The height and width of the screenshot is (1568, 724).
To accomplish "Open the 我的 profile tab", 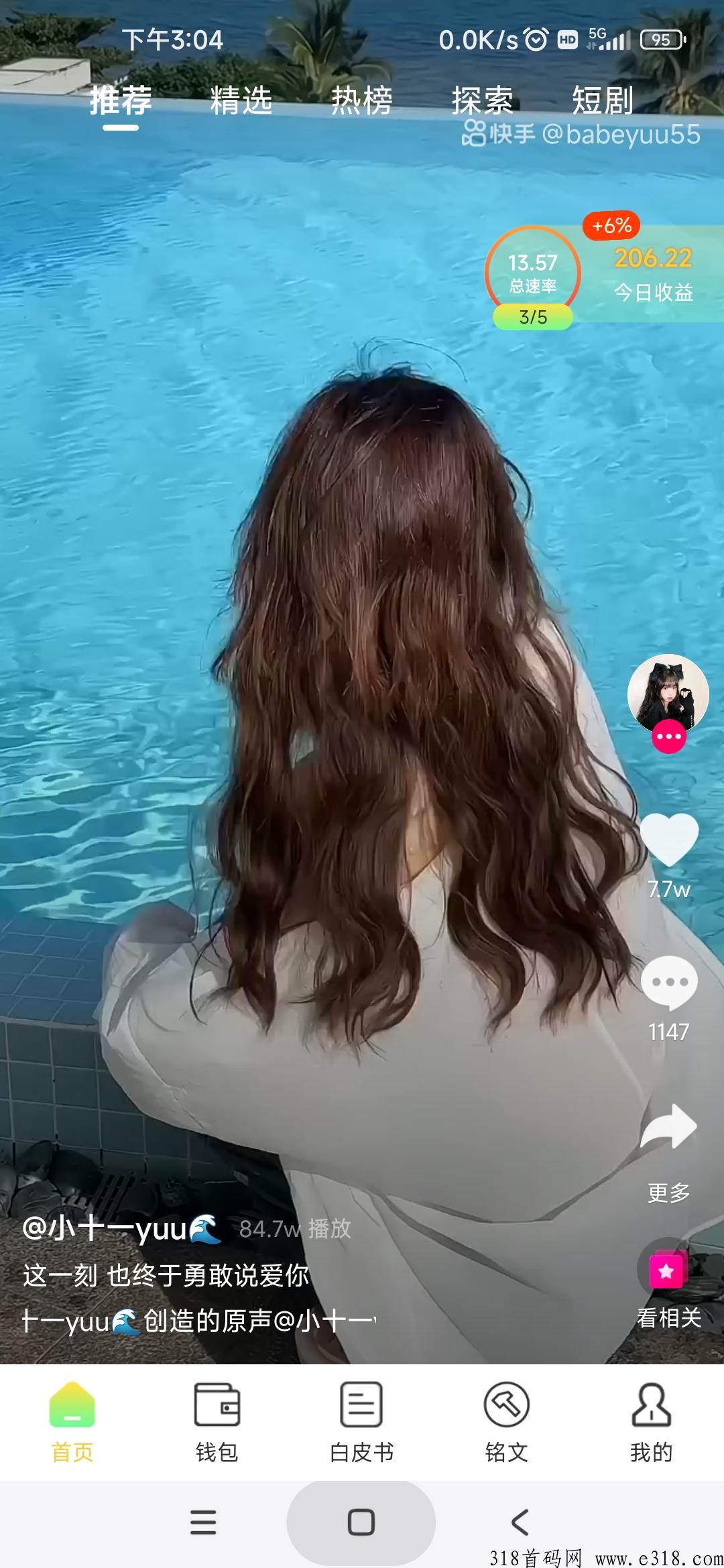I will [651, 1422].
